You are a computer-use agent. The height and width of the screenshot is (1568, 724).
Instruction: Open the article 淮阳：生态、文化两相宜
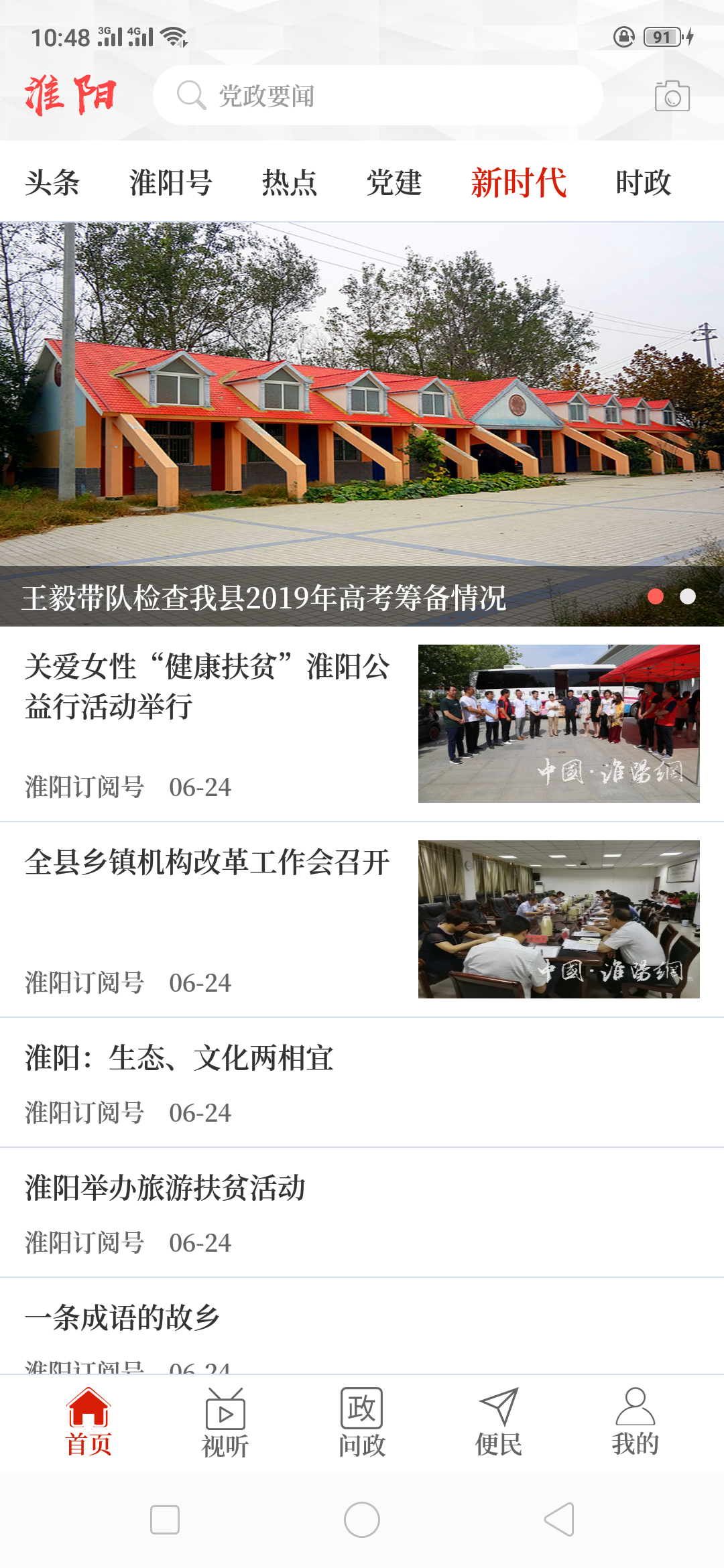(180, 1059)
